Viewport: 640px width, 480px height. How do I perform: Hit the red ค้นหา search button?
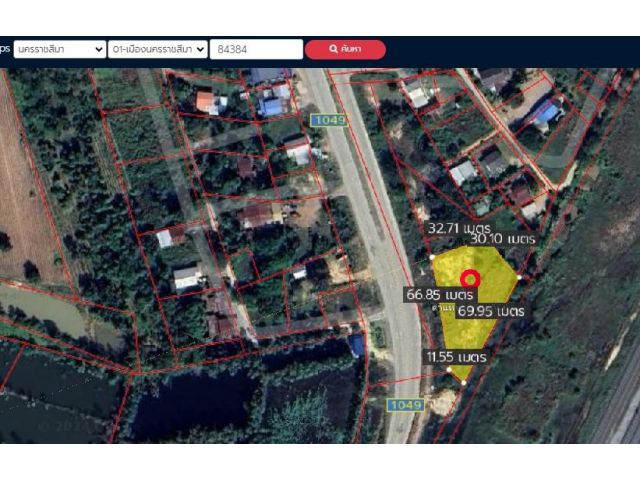click(345, 49)
